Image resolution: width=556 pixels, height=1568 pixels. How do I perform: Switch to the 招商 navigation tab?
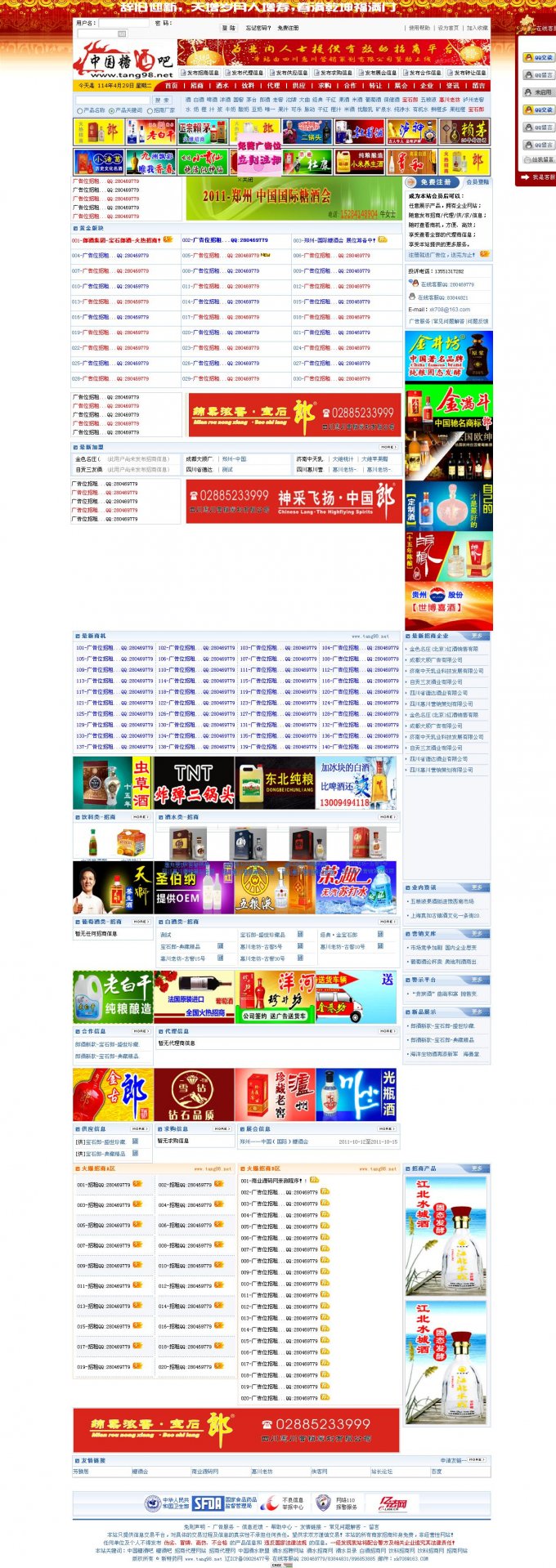pyautogui.click(x=196, y=85)
